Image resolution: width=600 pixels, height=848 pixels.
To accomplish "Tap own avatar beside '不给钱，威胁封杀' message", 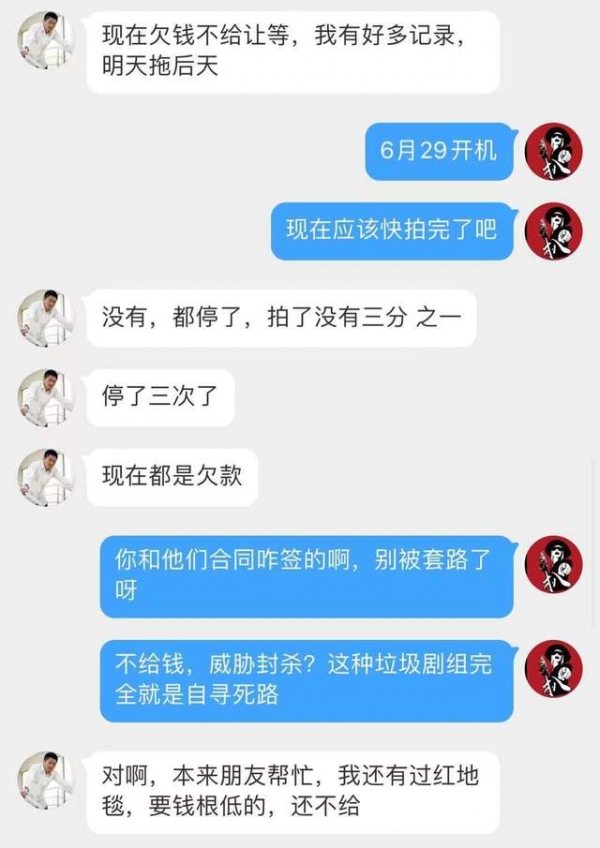I will pyautogui.click(x=554, y=668).
